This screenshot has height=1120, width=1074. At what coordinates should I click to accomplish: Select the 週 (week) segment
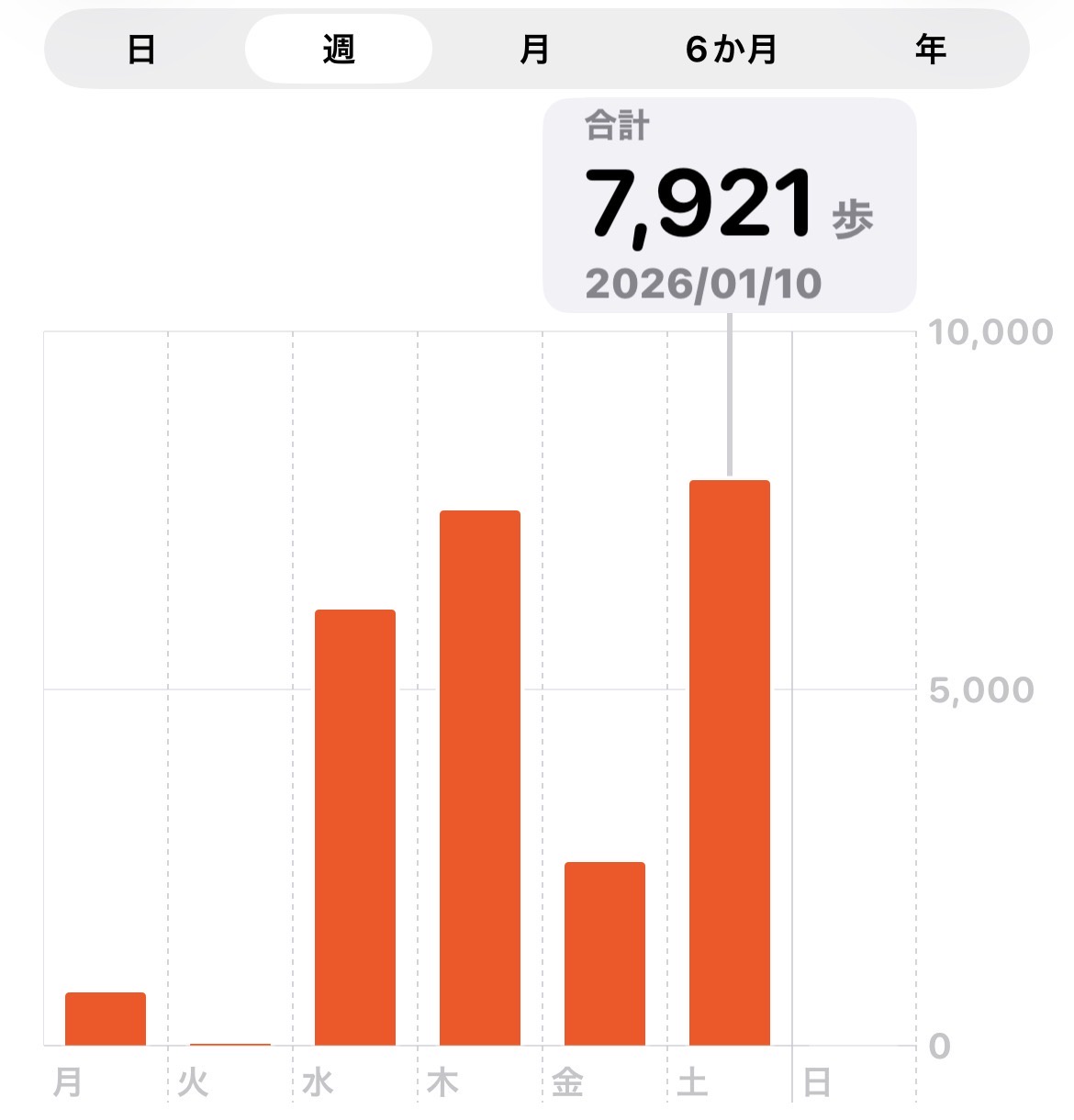coord(339,50)
